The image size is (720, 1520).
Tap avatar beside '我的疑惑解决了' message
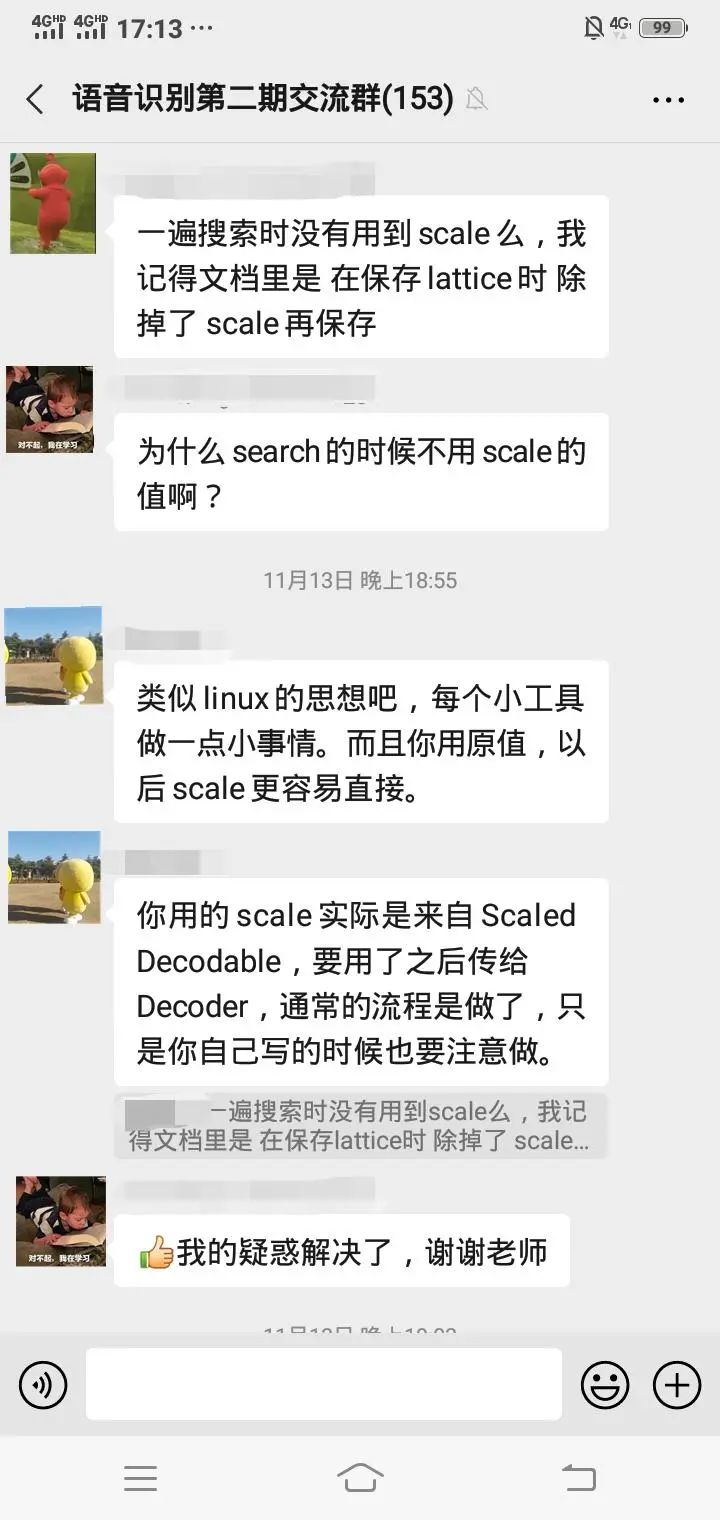click(60, 1221)
